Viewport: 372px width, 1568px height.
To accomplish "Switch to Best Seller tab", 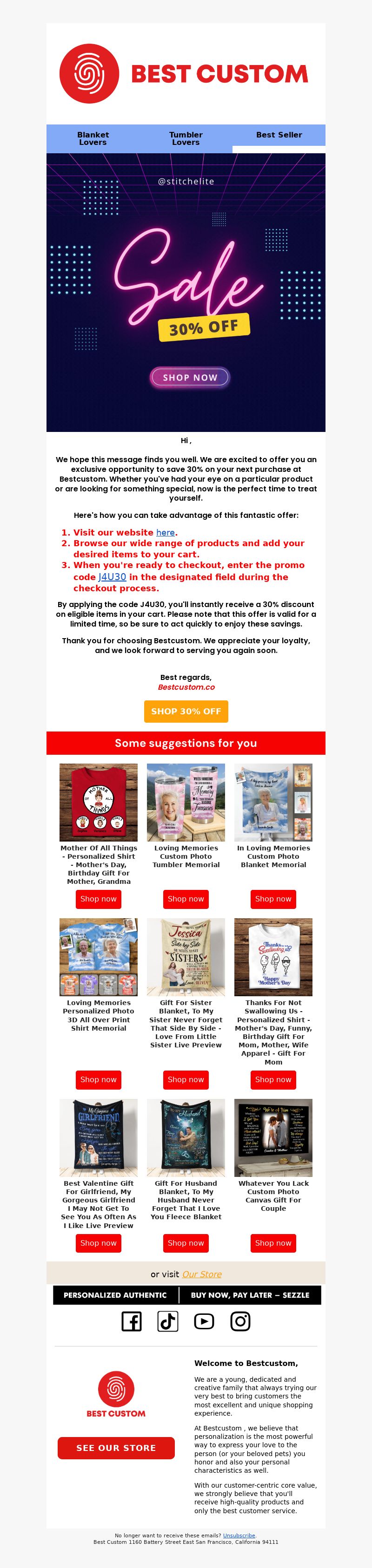I will coord(279,135).
